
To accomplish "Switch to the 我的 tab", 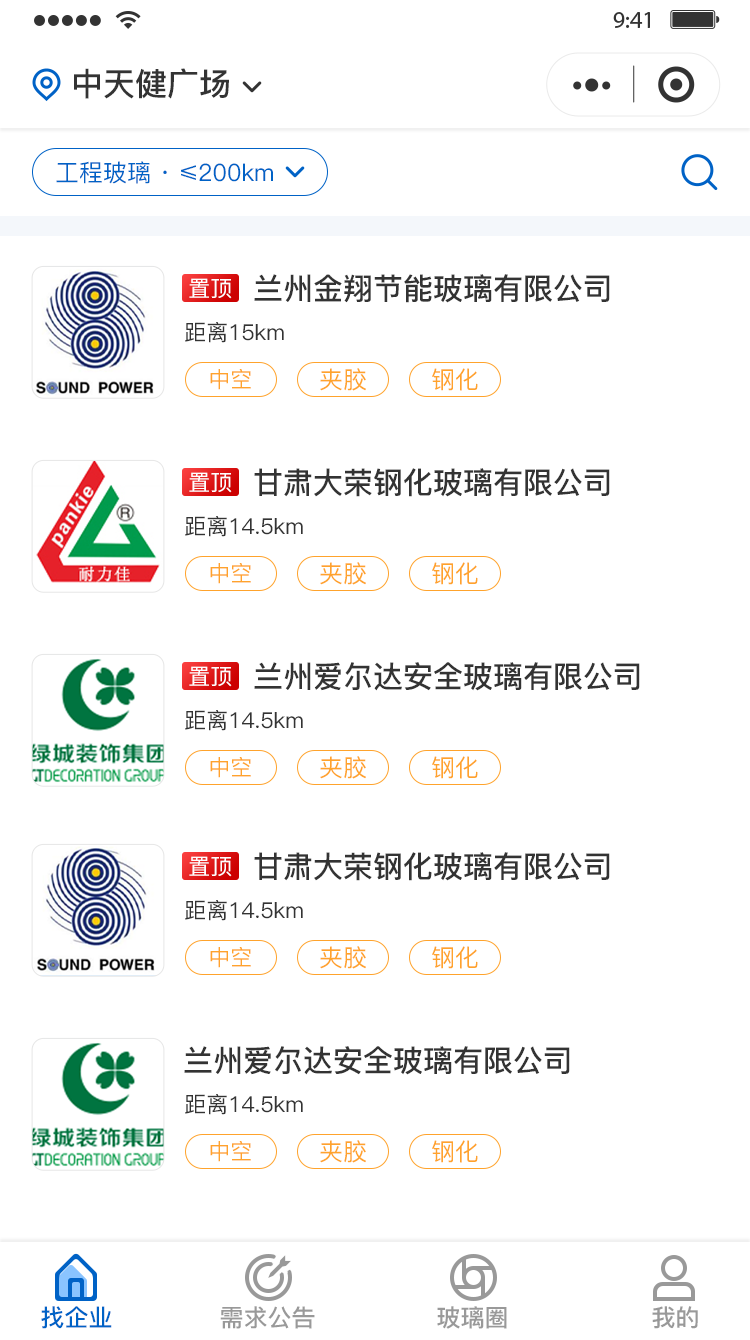I will coord(674,1291).
